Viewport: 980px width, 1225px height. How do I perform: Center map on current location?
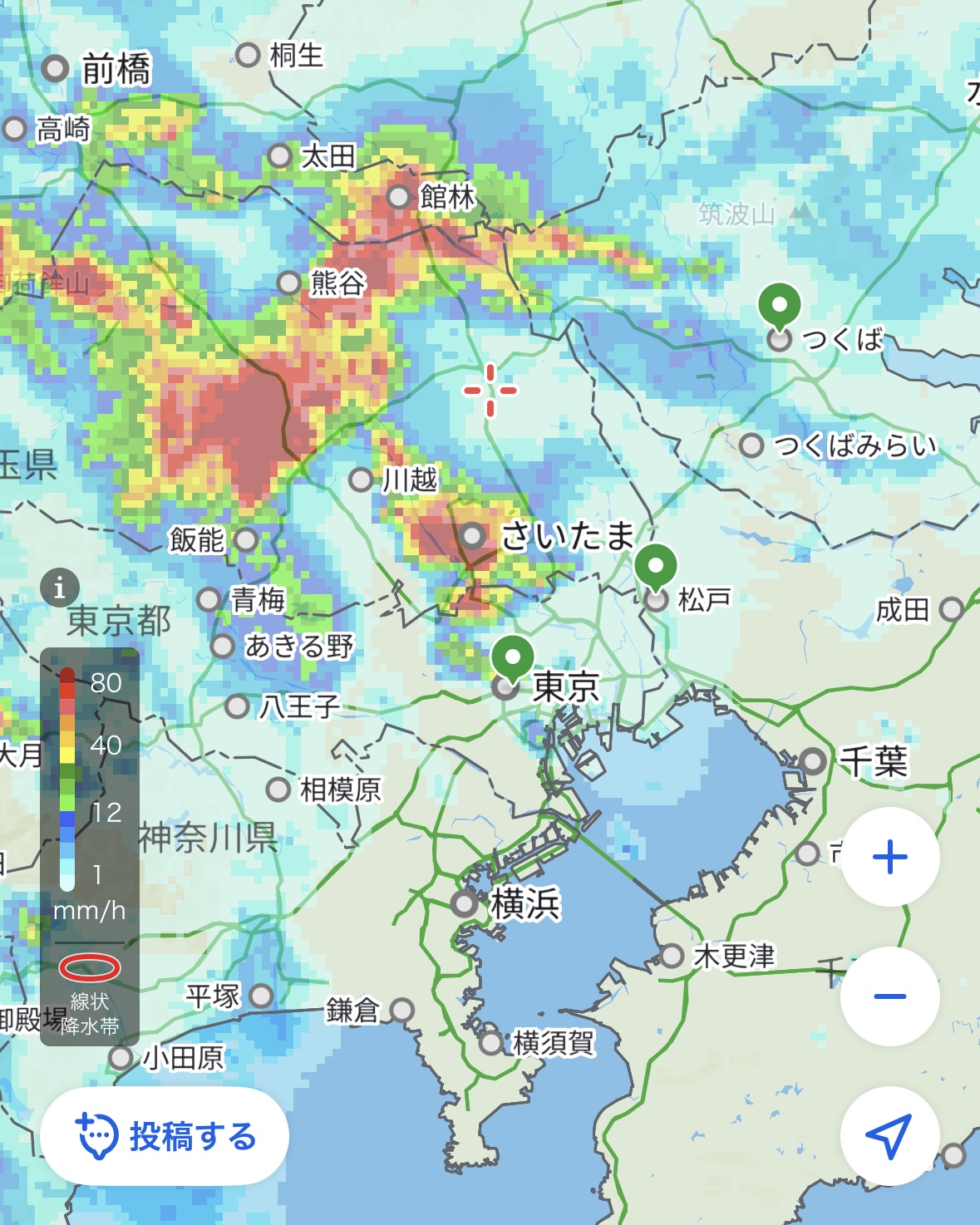coord(889,1135)
